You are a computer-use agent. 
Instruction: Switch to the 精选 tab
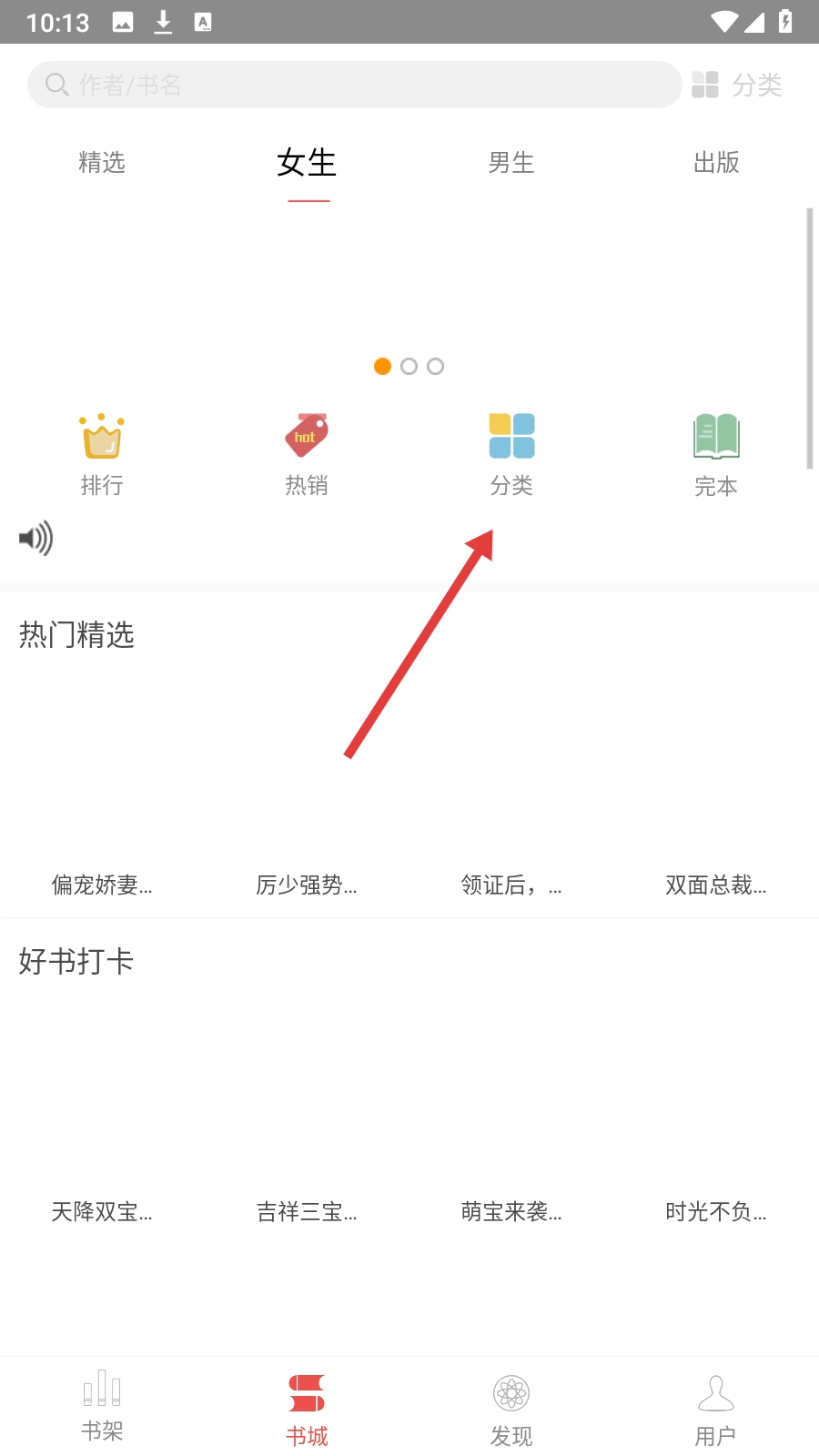[x=102, y=163]
